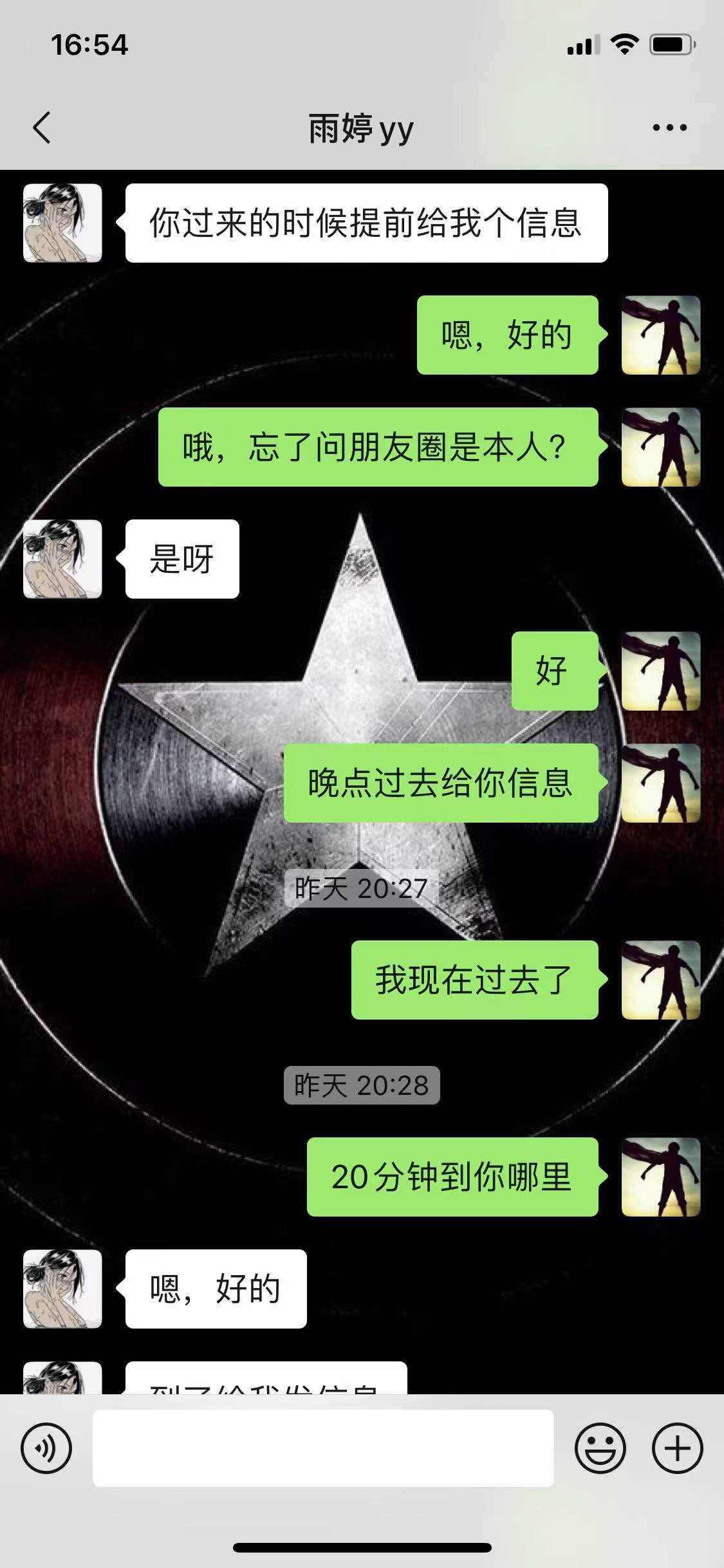Image resolution: width=724 pixels, height=1568 pixels.
Task: Open 雨婷's avatar beside 是呀 message
Action: pos(62,559)
